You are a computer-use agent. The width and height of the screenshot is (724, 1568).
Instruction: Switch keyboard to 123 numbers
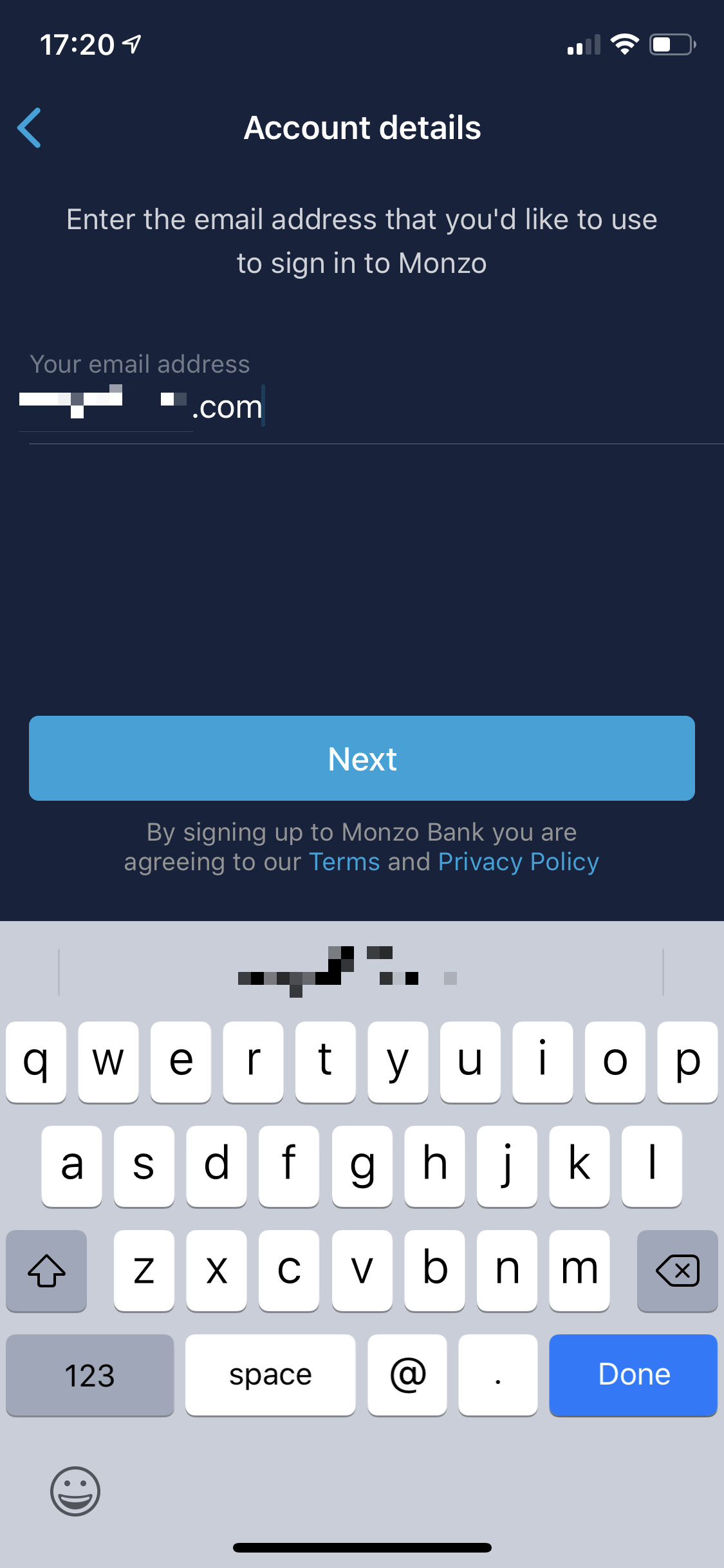point(90,1374)
